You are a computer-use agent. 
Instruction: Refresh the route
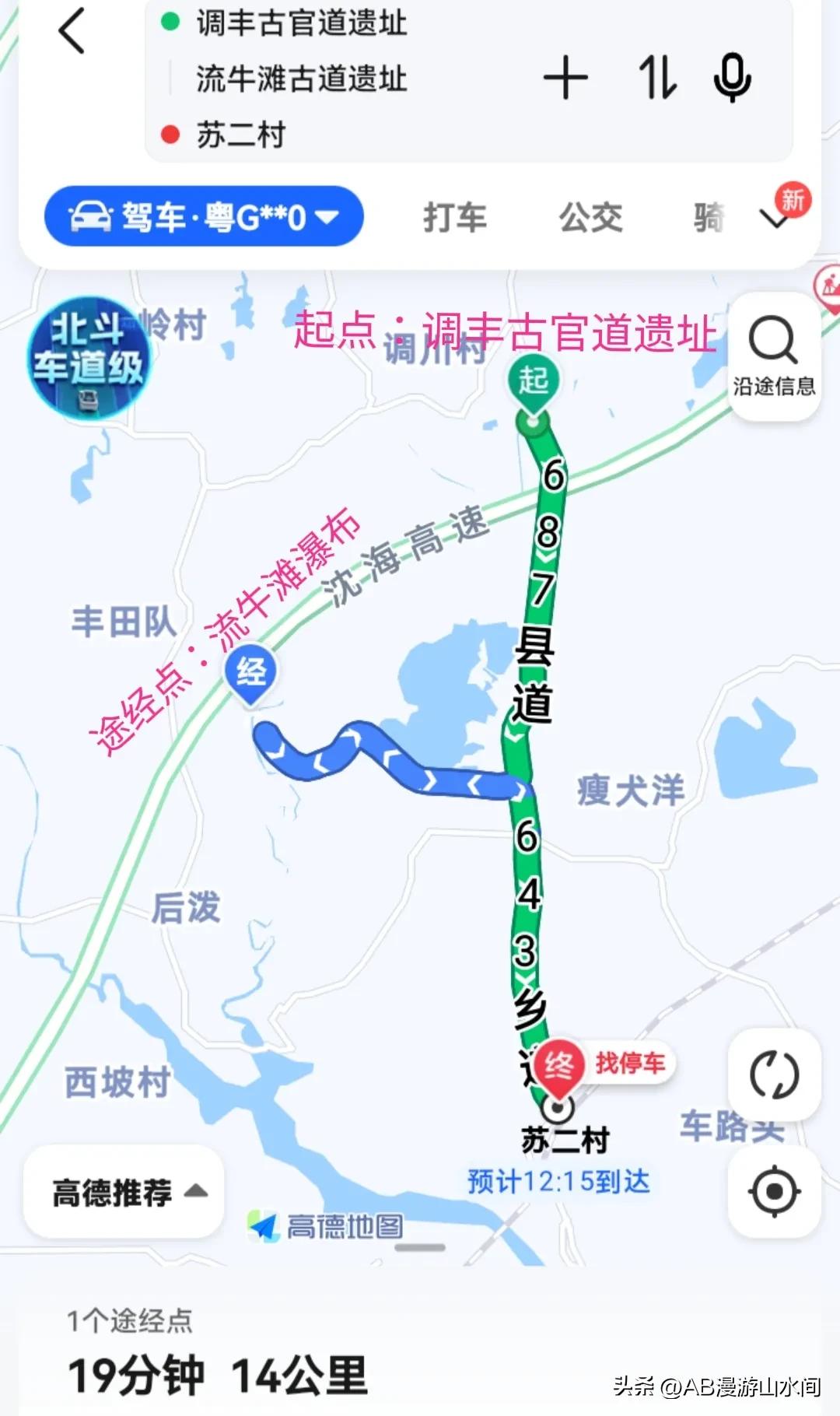click(x=774, y=1074)
